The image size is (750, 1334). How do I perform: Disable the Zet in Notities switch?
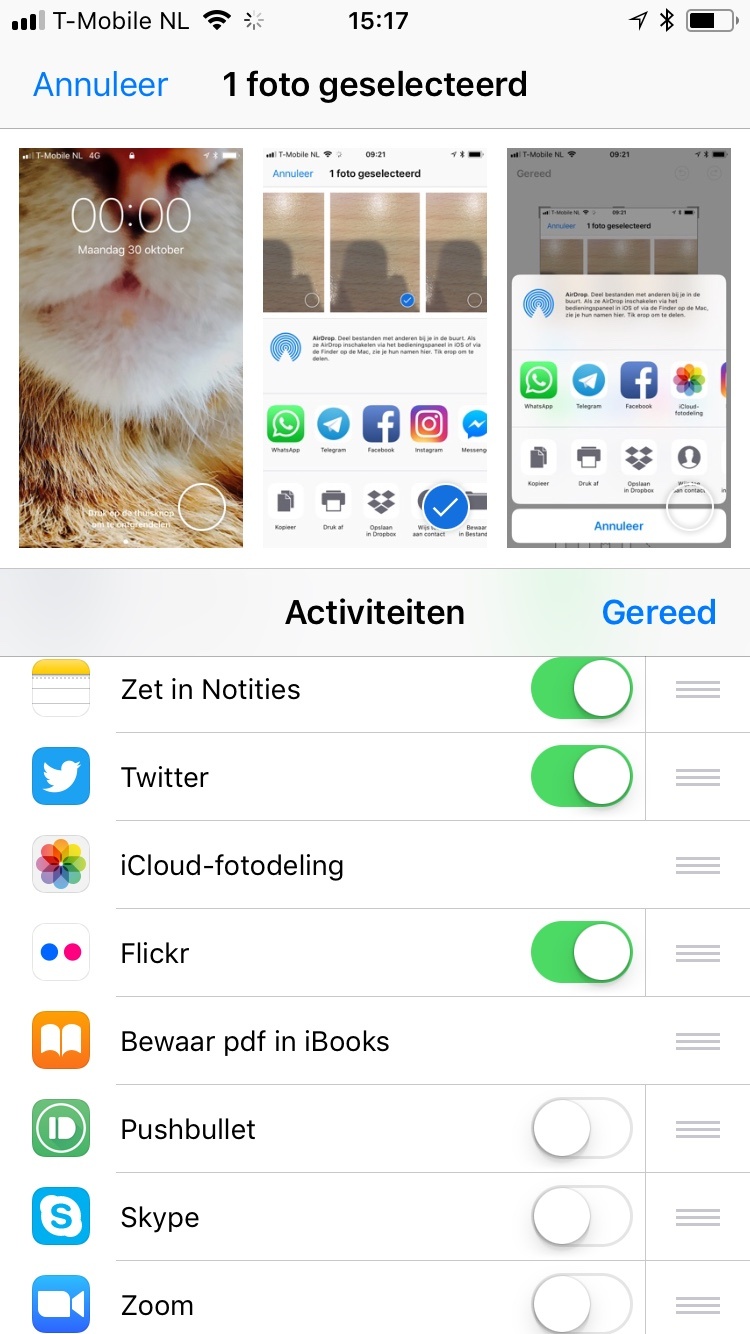581,689
